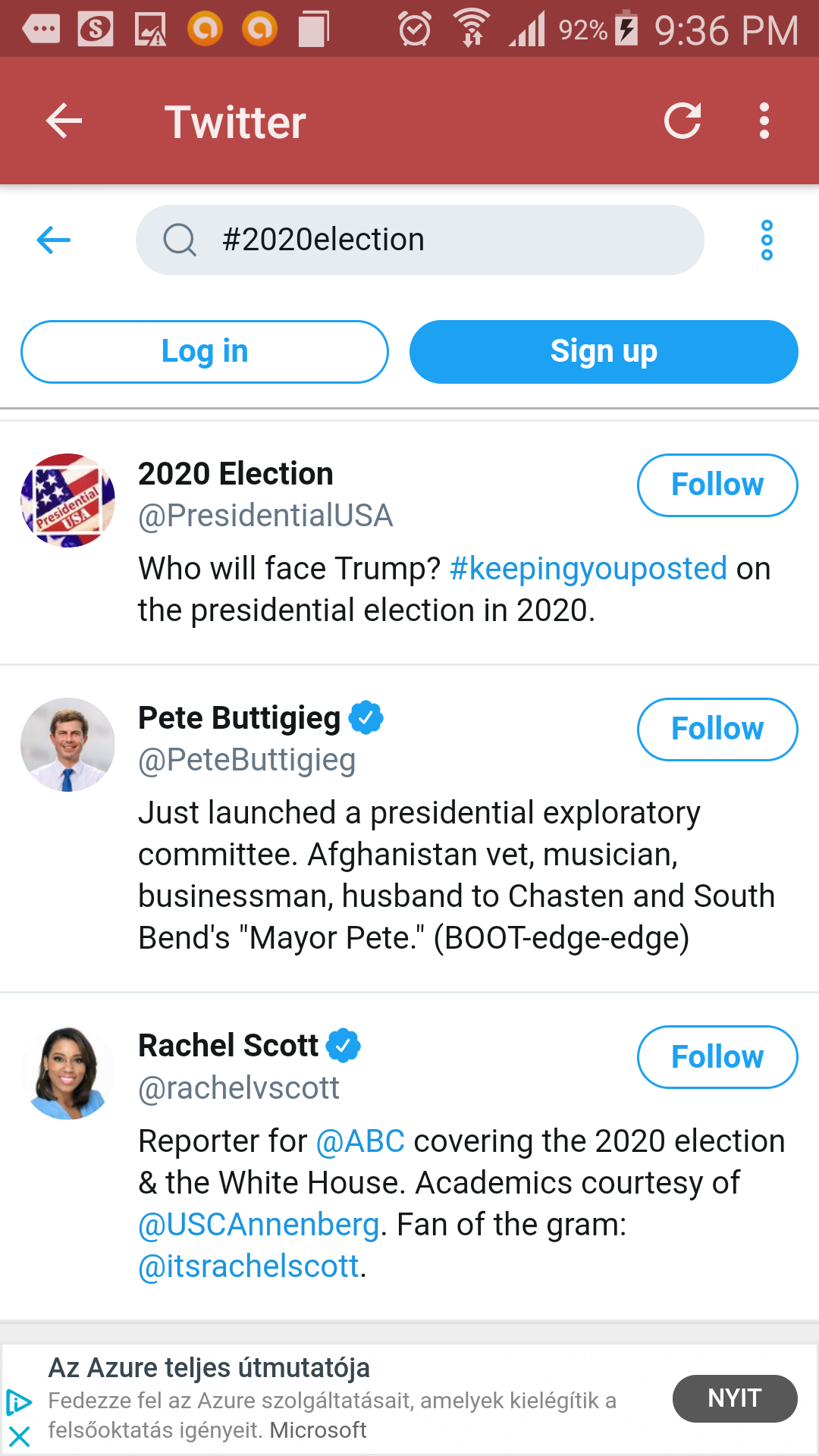819x1456 pixels.
Task: Dismiss the Azure ad with the X icon
Action: click(19, 1436)
